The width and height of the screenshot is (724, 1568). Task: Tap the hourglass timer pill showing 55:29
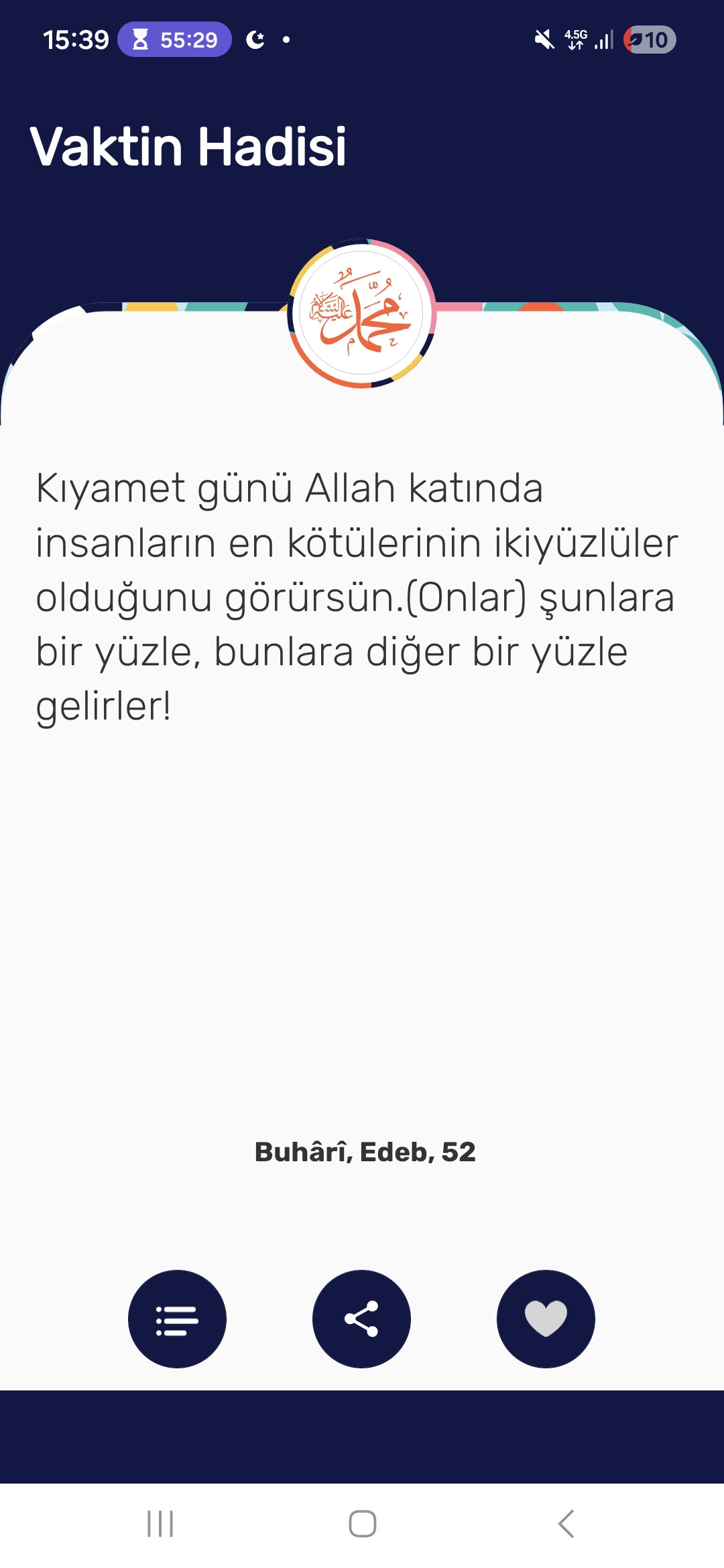[173, 40]
